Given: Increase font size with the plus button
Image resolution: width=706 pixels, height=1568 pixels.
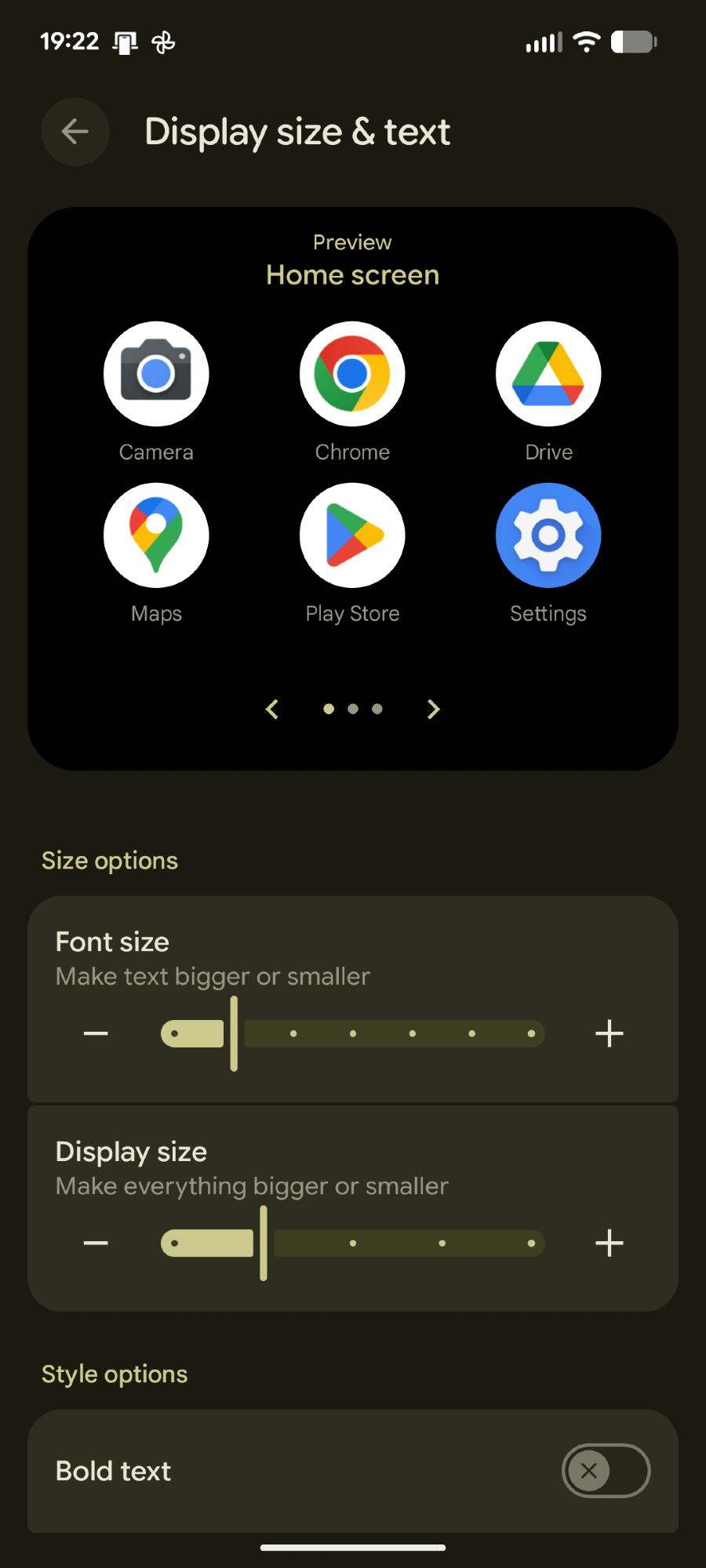Looking at the screenshot, I should click(x=609, y=1033).
